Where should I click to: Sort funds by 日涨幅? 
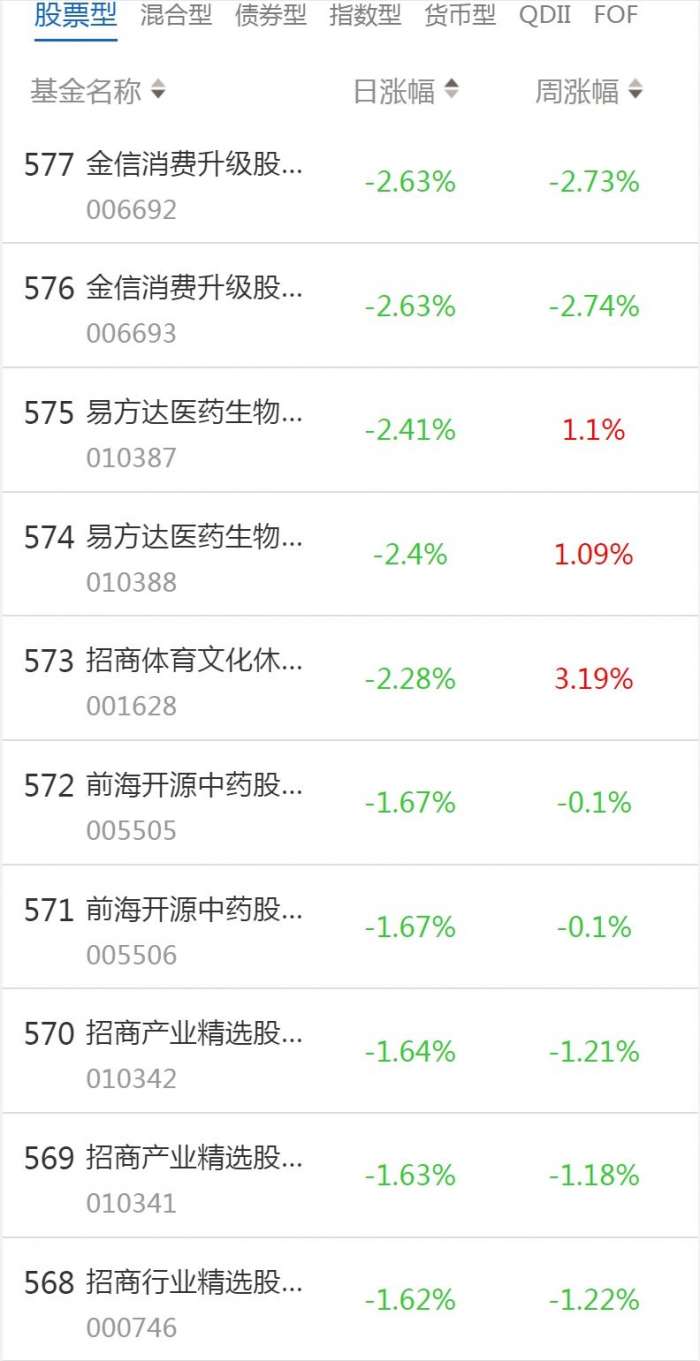tap(406, 92)
